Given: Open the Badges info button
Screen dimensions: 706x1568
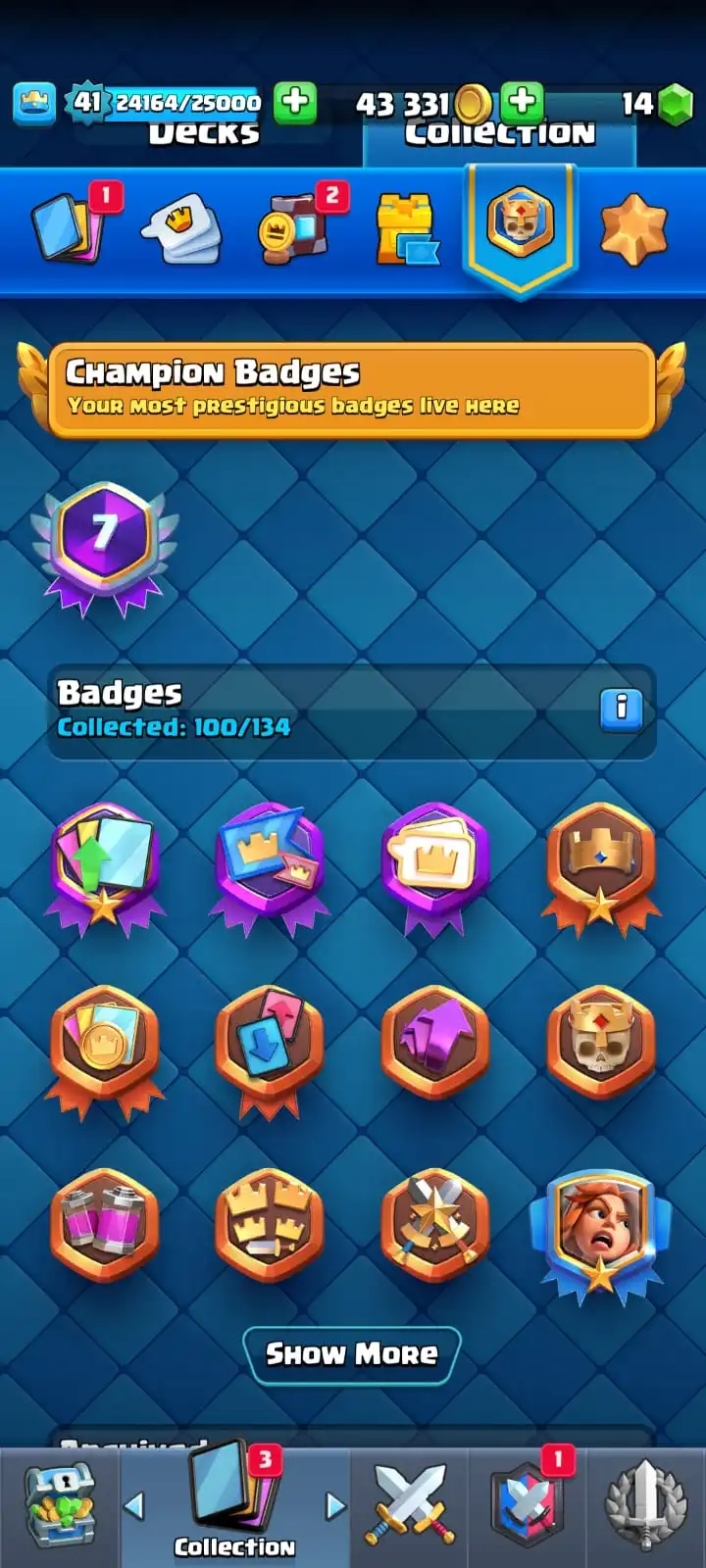Looking at the screenshot, I should [x=621, y=708].
